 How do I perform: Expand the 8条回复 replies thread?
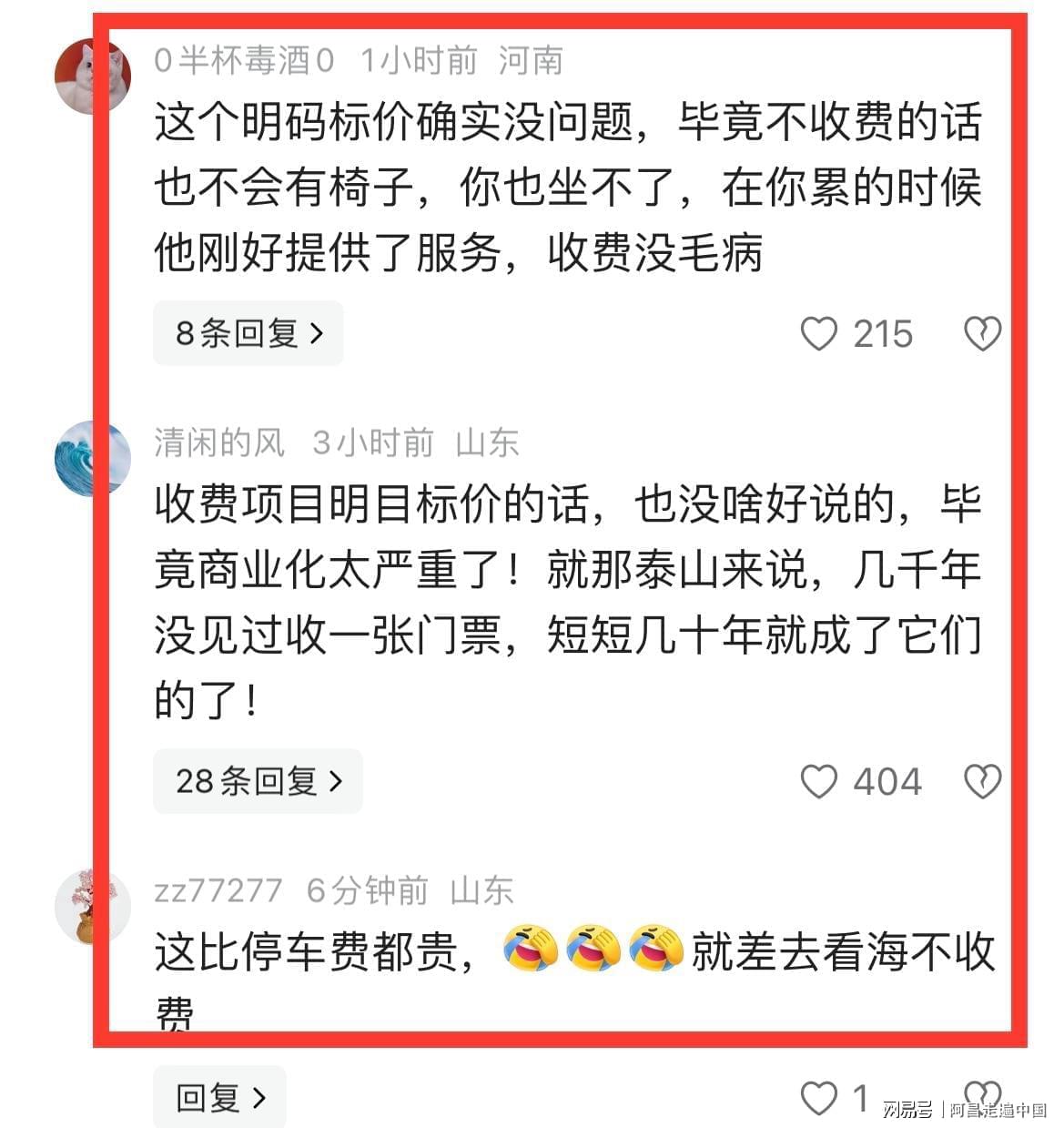tap(248, 333)
